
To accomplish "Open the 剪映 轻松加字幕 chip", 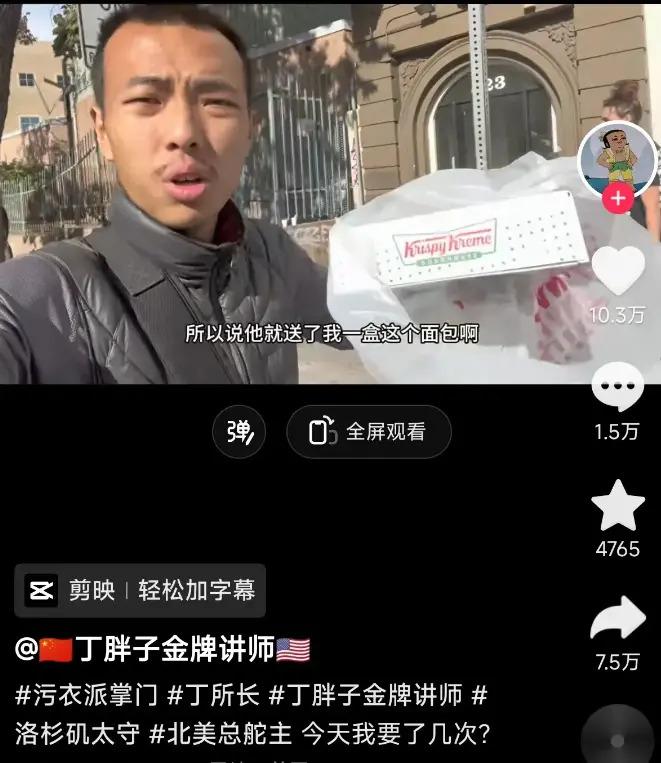I will (140, 590).
